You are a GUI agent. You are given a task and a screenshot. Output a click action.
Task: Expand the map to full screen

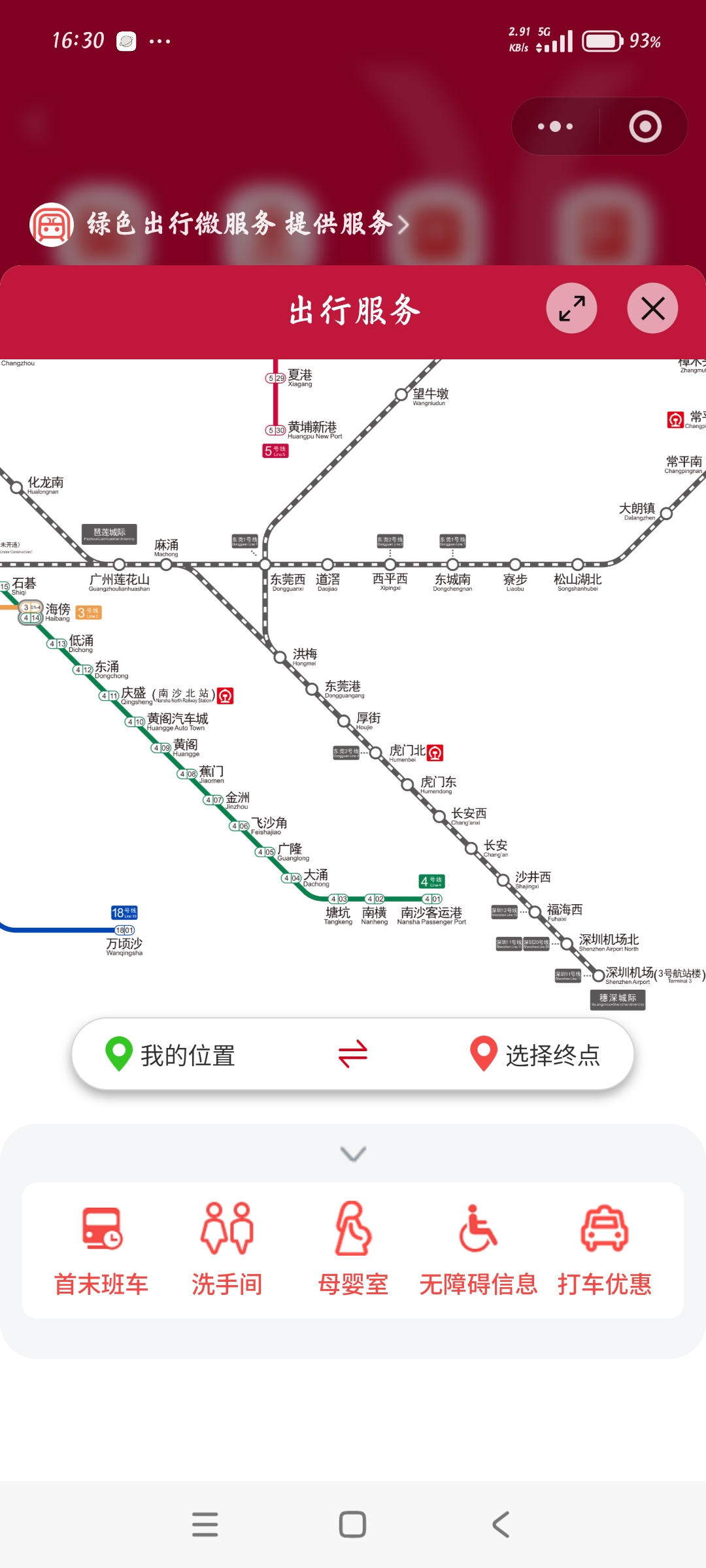click(571, 308)
